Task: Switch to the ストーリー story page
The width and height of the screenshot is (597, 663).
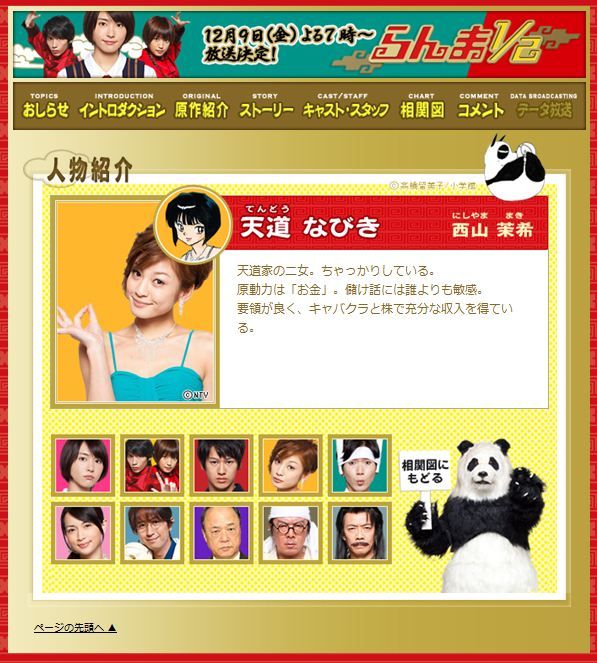Action: [266, 106]
